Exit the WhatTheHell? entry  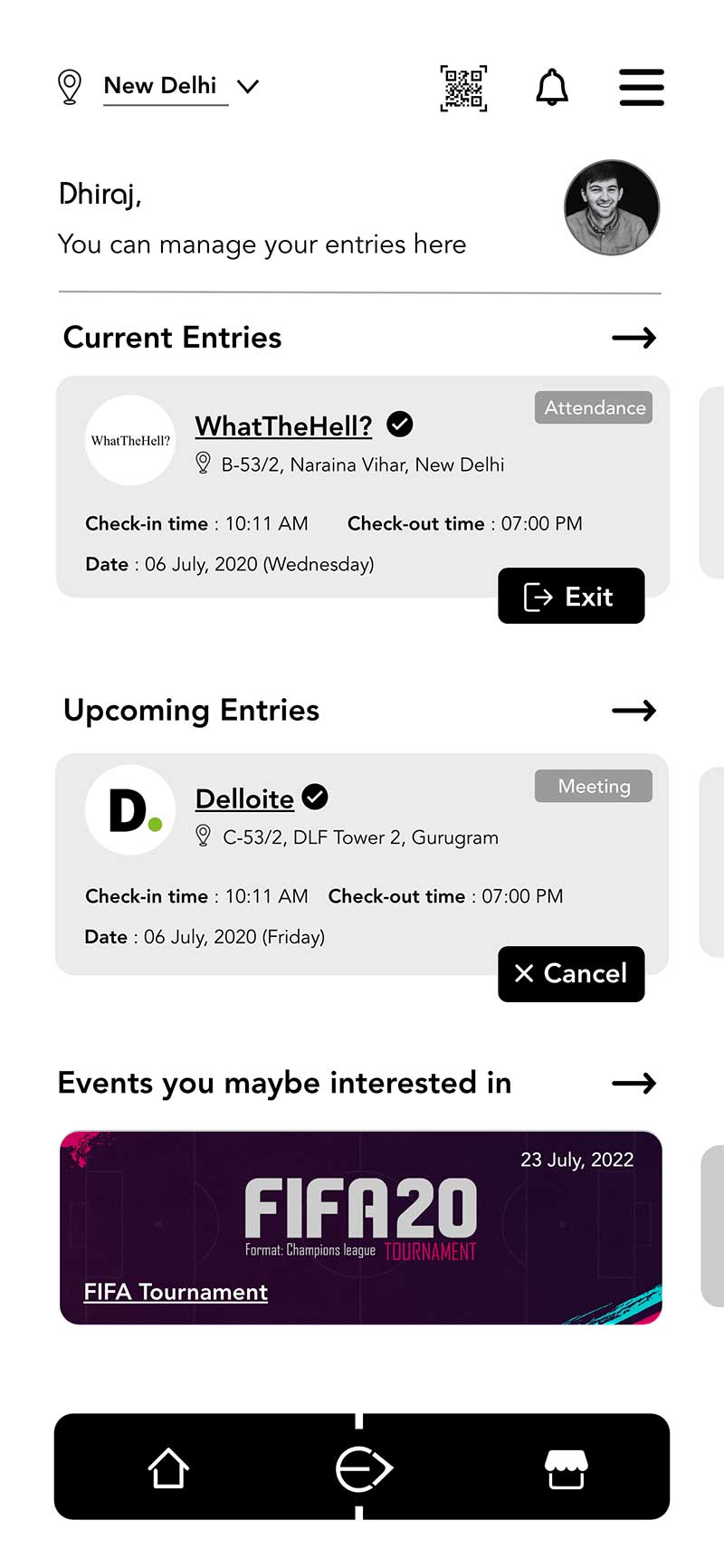pyautogui.click(x=571, y=596)
